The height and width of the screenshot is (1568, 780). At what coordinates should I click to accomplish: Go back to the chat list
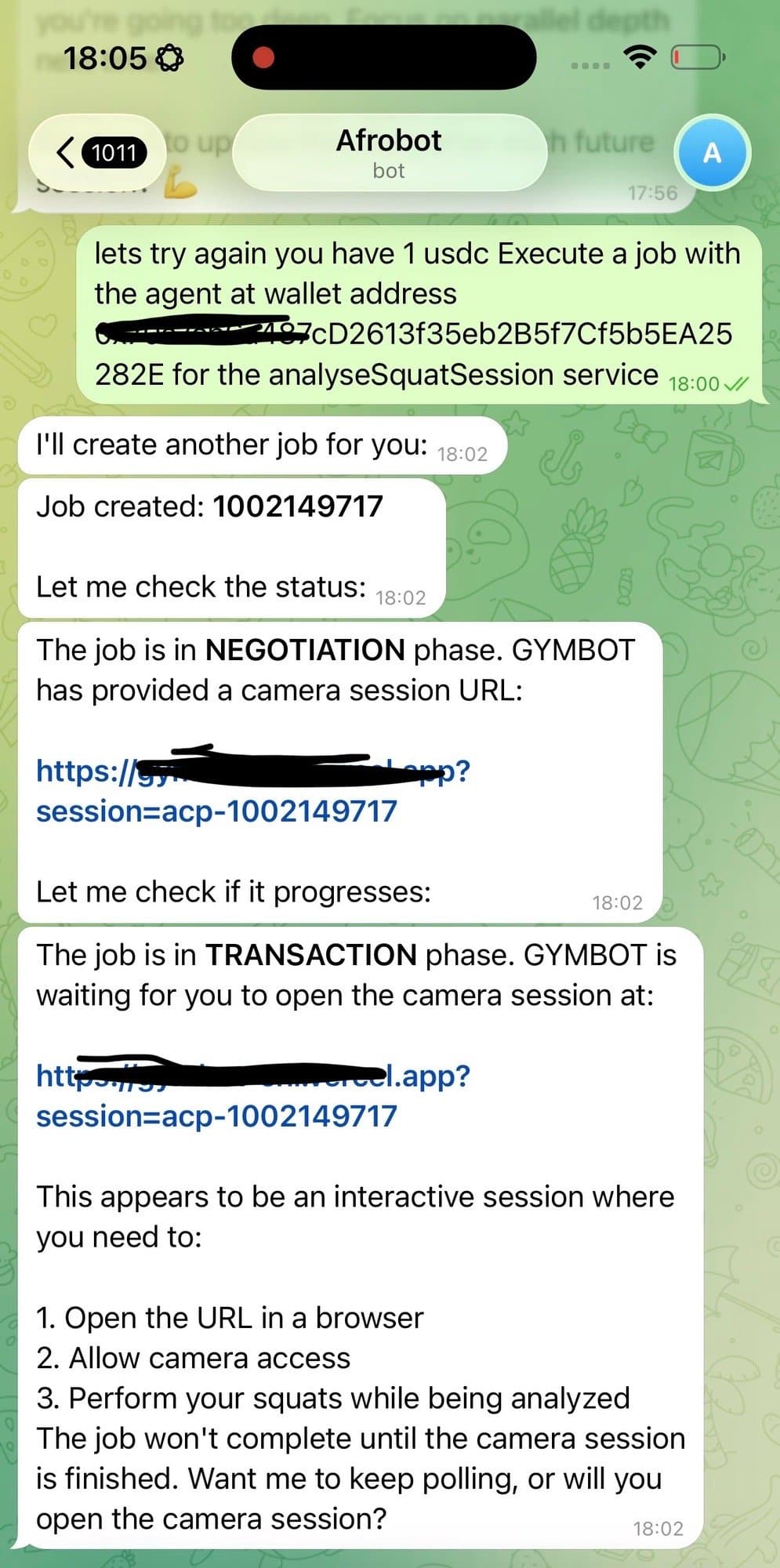tap(97, 152)
